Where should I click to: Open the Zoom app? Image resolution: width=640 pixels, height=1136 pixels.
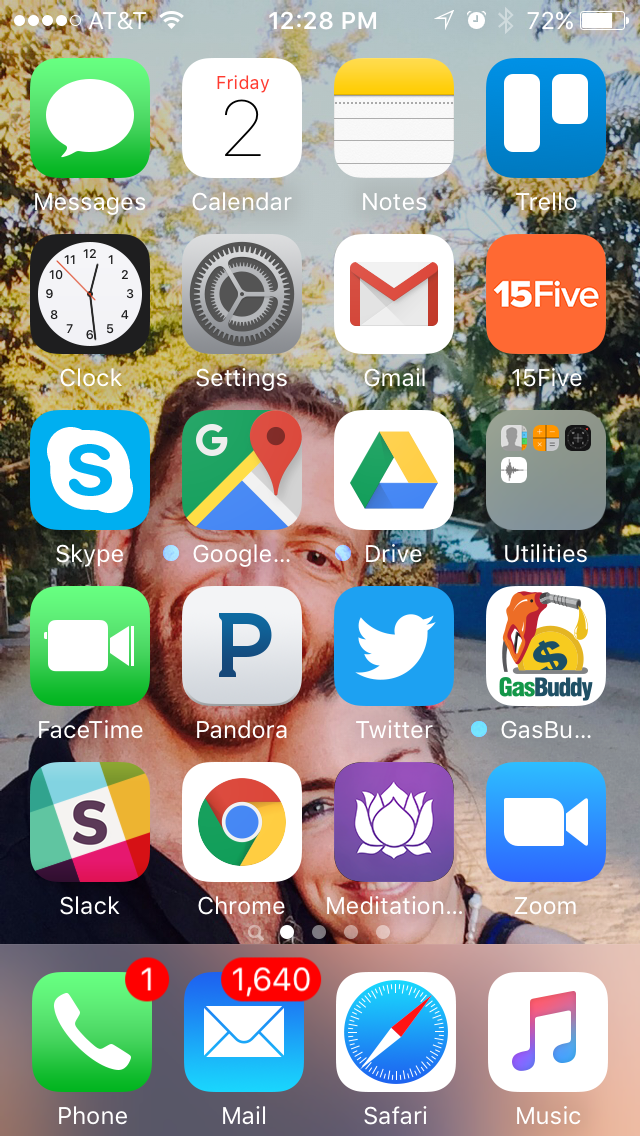click(546, 822)
